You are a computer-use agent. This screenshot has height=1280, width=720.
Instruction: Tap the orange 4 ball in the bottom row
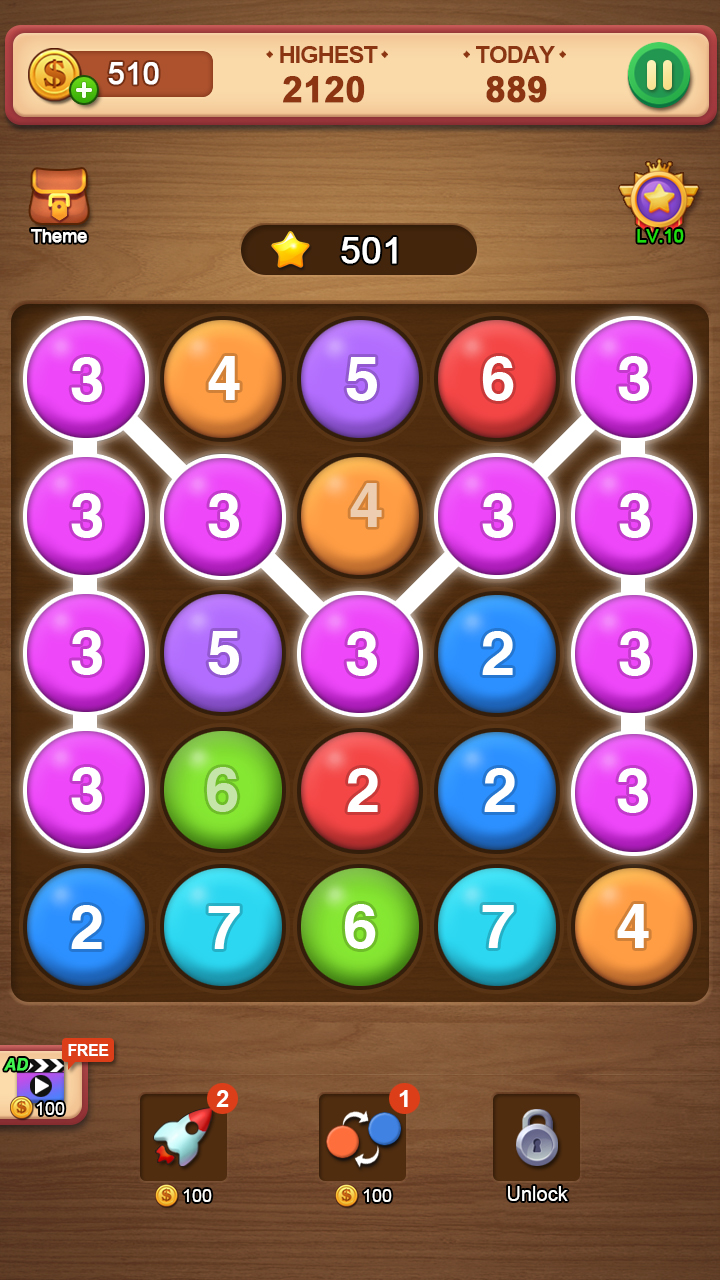tap(633, 926)
